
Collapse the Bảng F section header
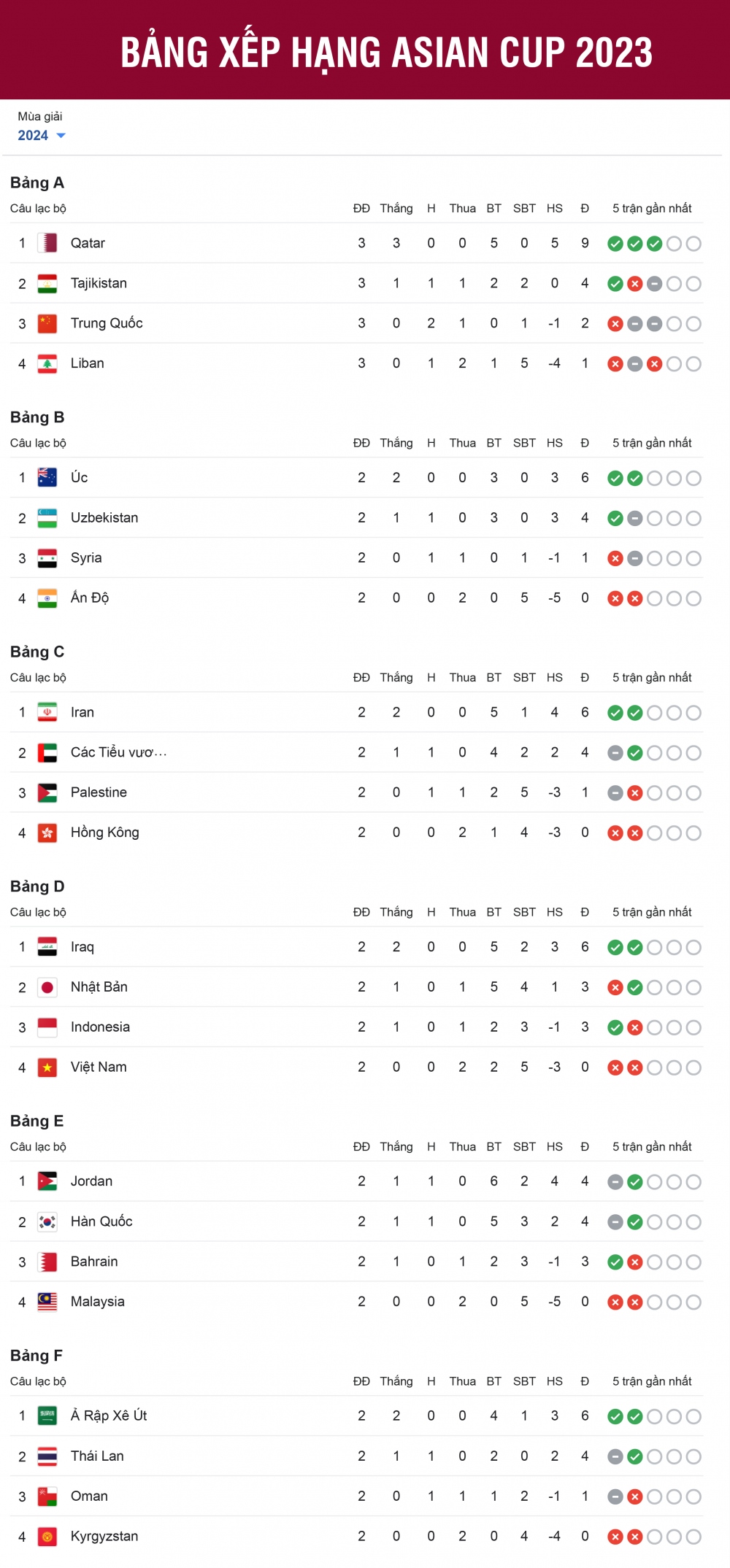[x=37, y=1355]
